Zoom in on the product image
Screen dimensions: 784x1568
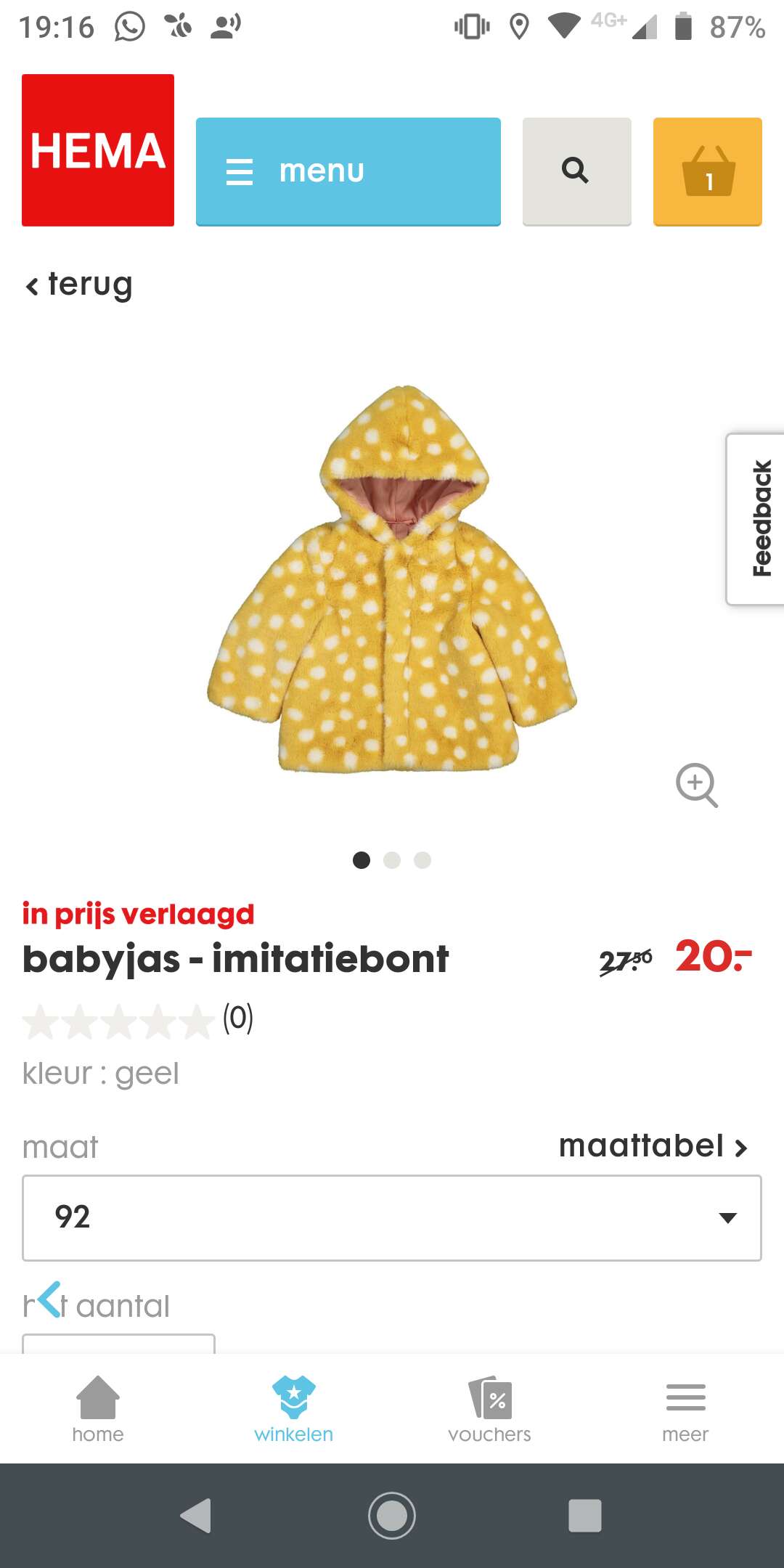point(696,785)
